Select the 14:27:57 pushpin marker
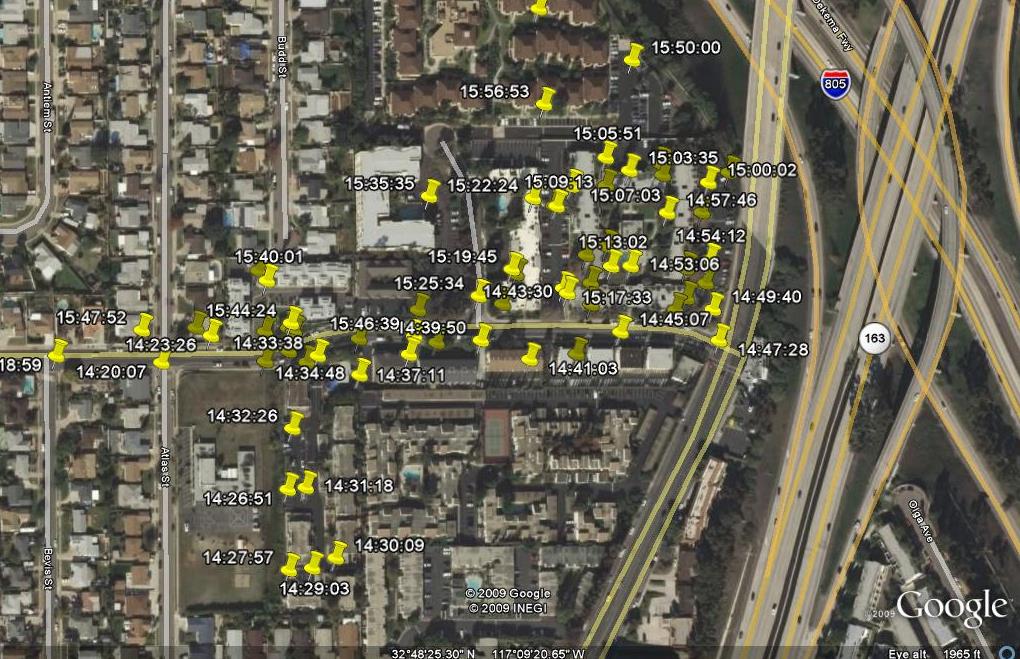 pyautogui.click(x=291, y=564)
